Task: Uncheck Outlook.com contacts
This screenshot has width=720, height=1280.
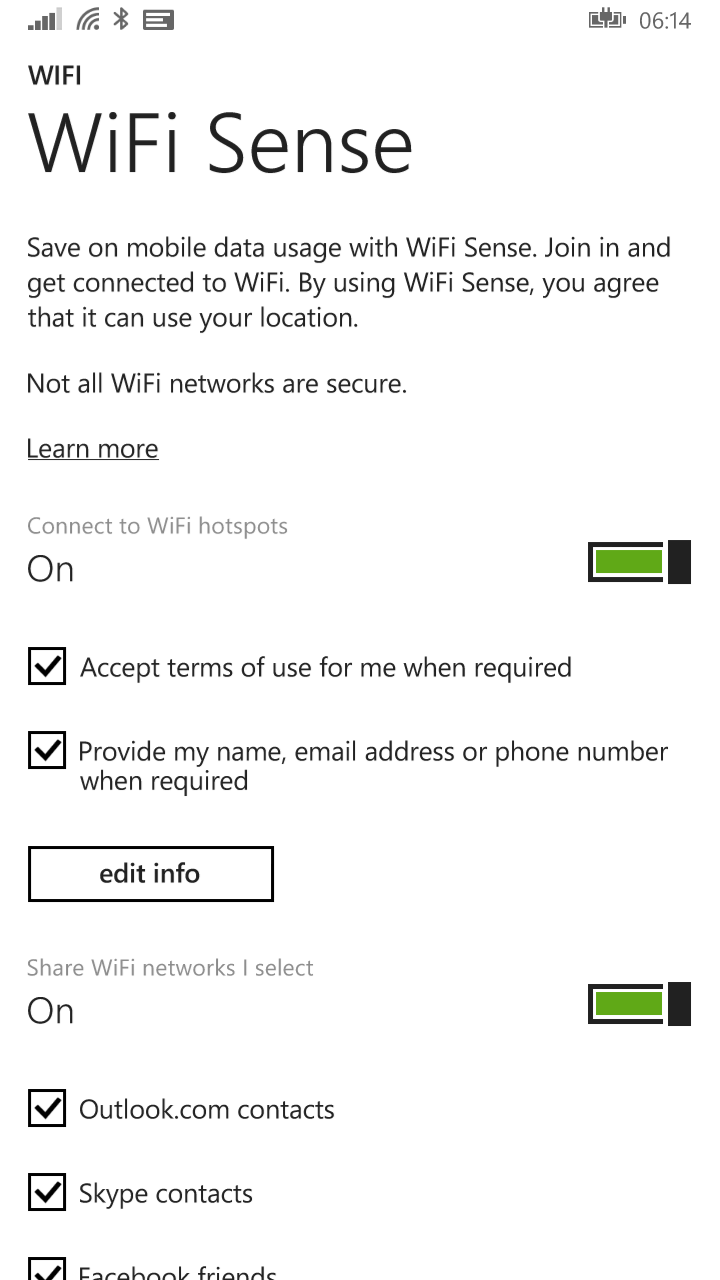Action: pos(47,1109)
